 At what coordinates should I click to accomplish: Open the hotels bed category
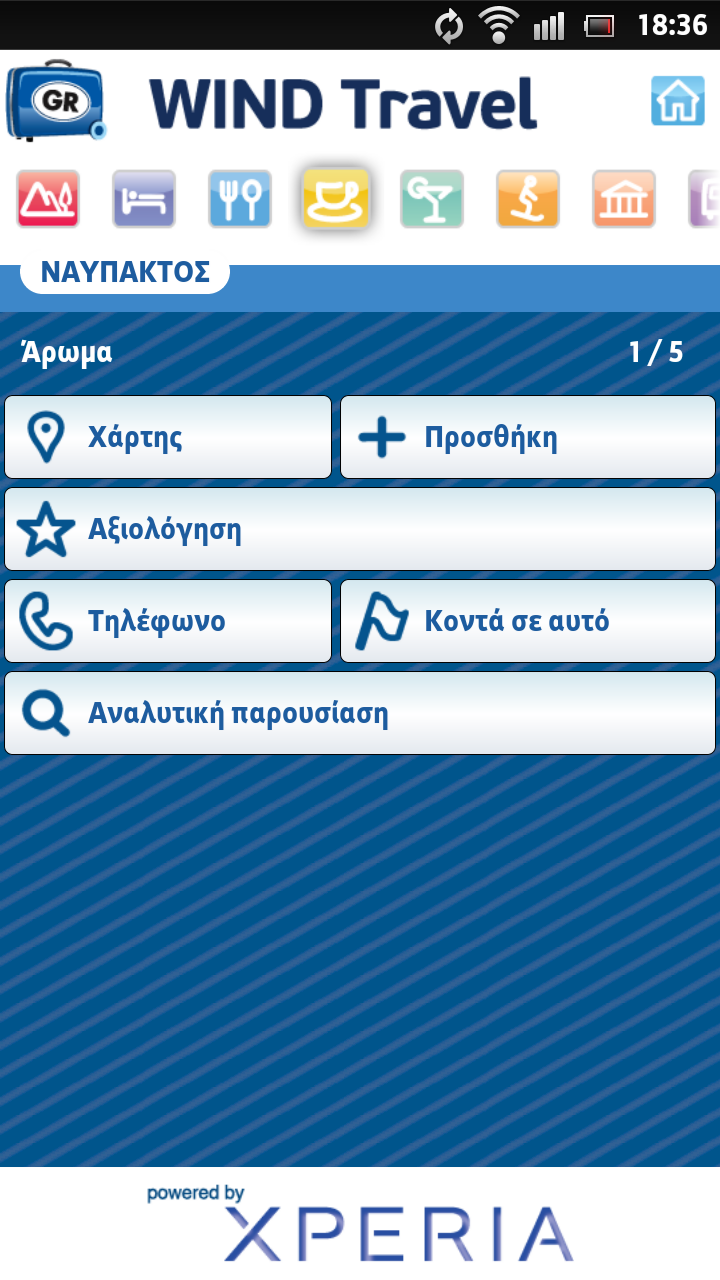pos(144,199)
